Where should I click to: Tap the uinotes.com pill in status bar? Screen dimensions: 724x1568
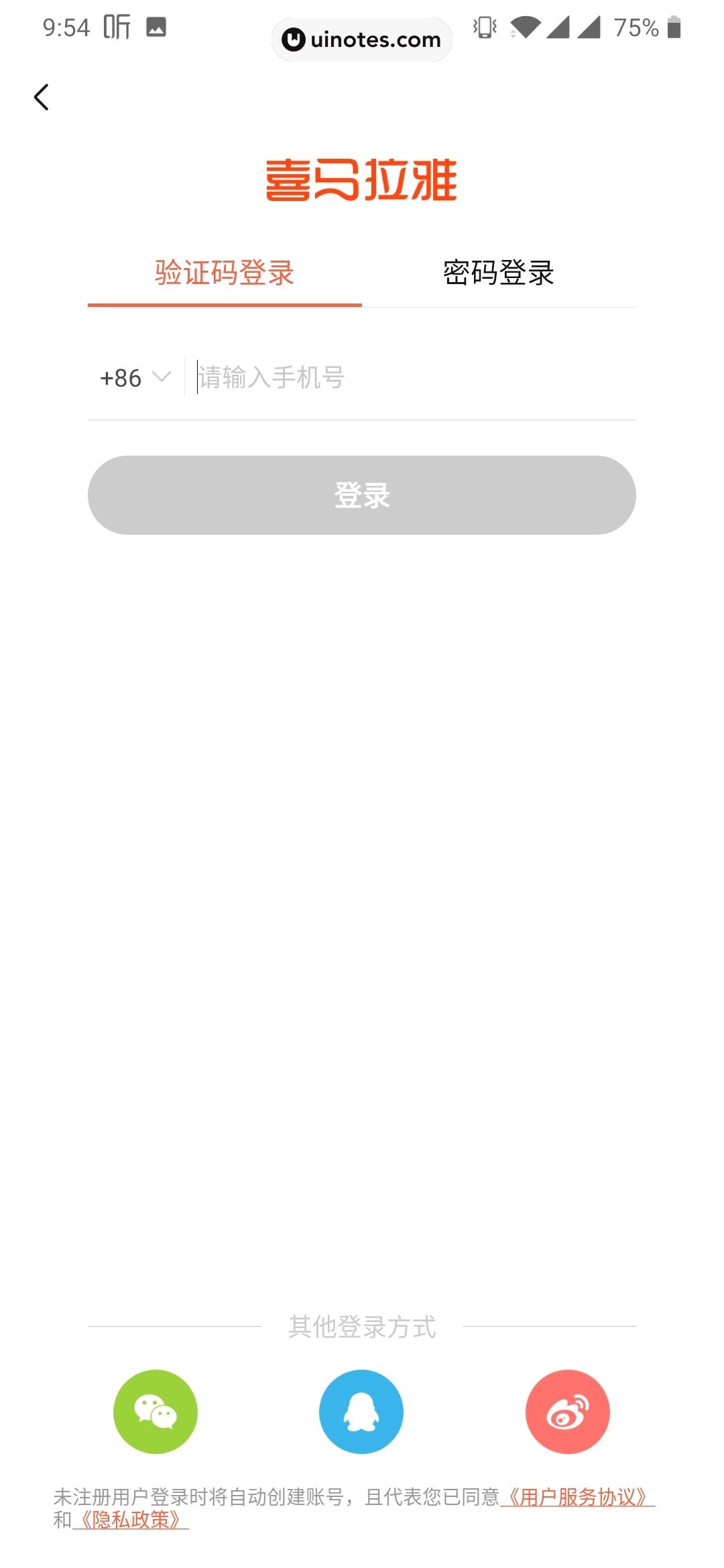pyautogui.click(x=361, y=40)
